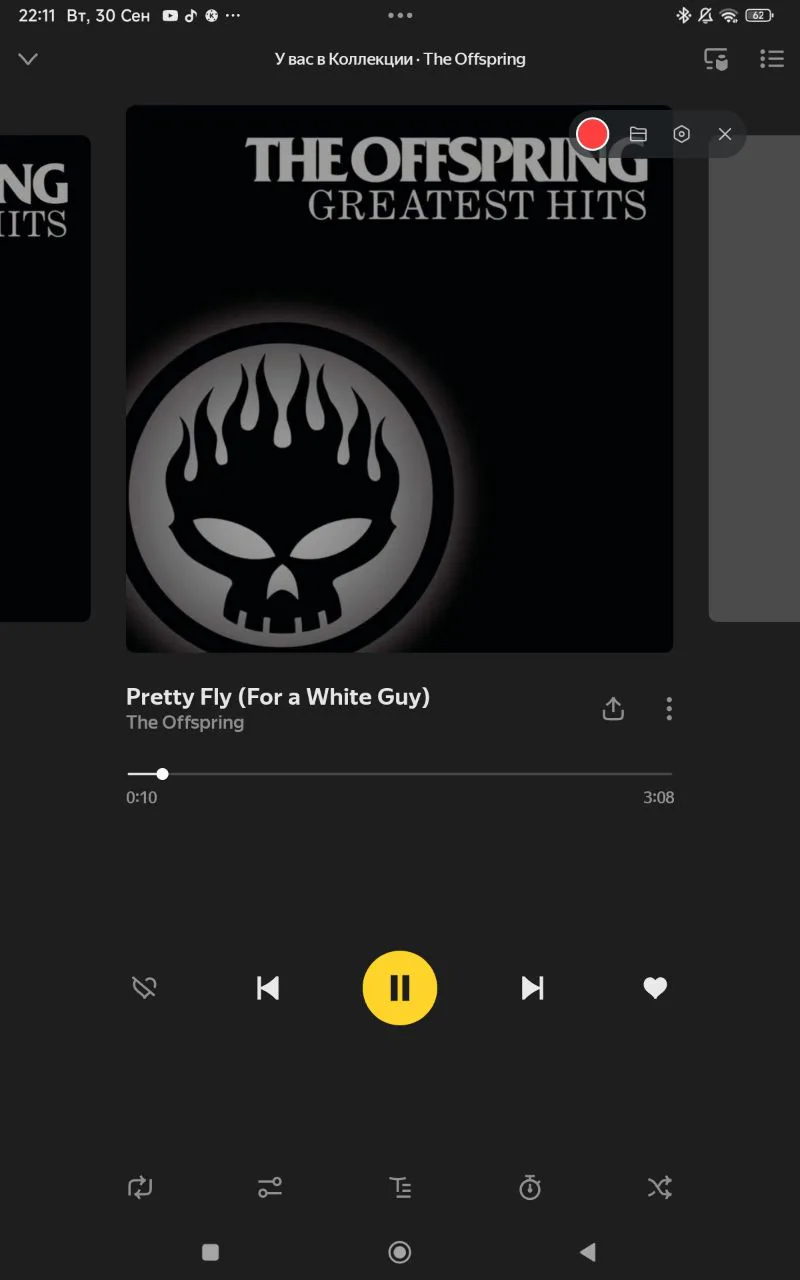Skip to the next track

(x=532, y=988)
